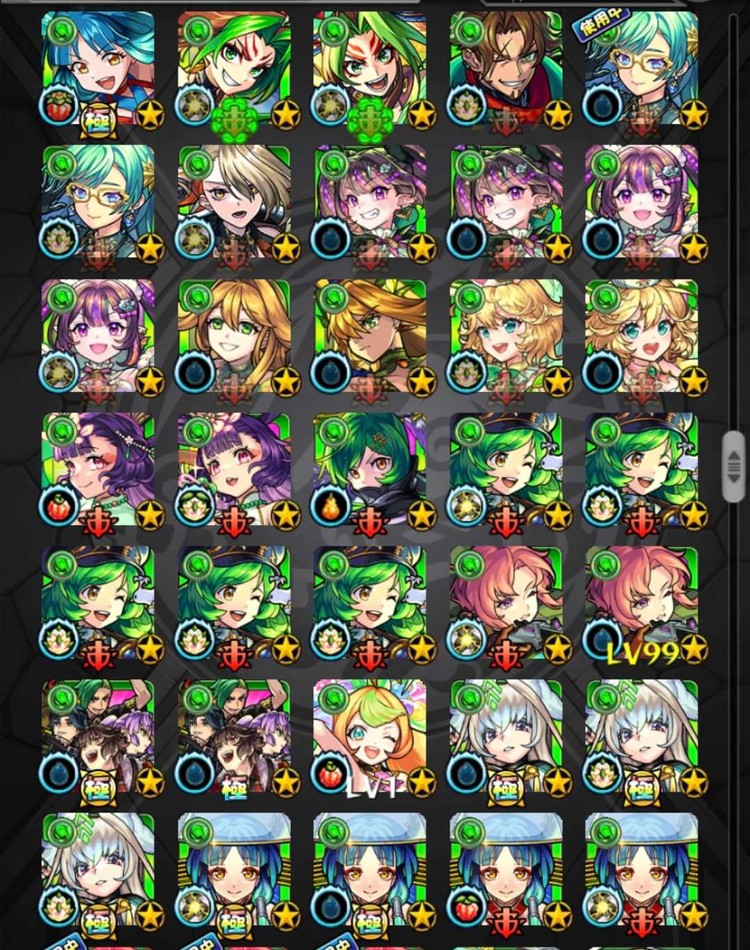750x950 pixels.
Task: Pick the beige-haired character beside the glasses girl
Action: [x=234, y=202]
